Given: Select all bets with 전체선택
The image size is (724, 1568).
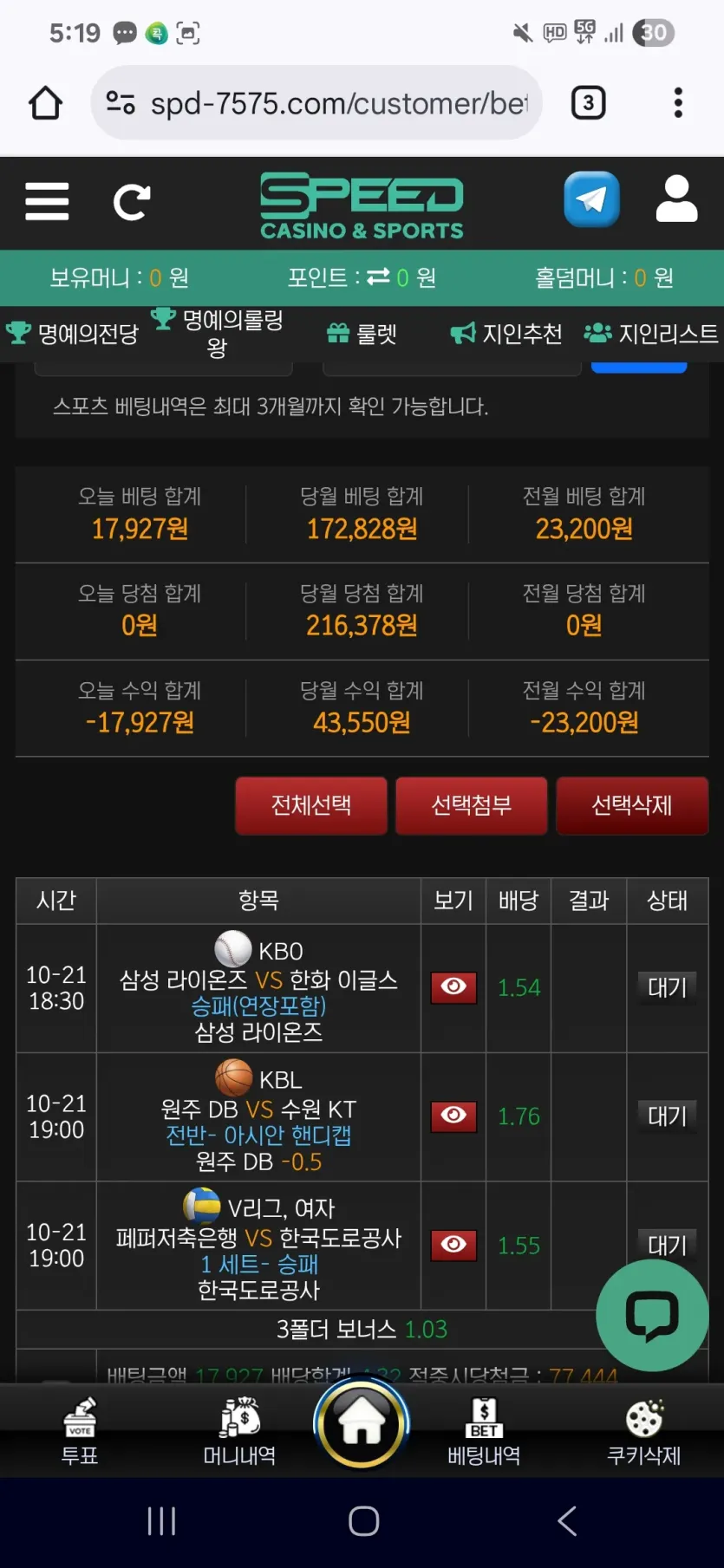Looking at the screenshot, I should 311,805.
